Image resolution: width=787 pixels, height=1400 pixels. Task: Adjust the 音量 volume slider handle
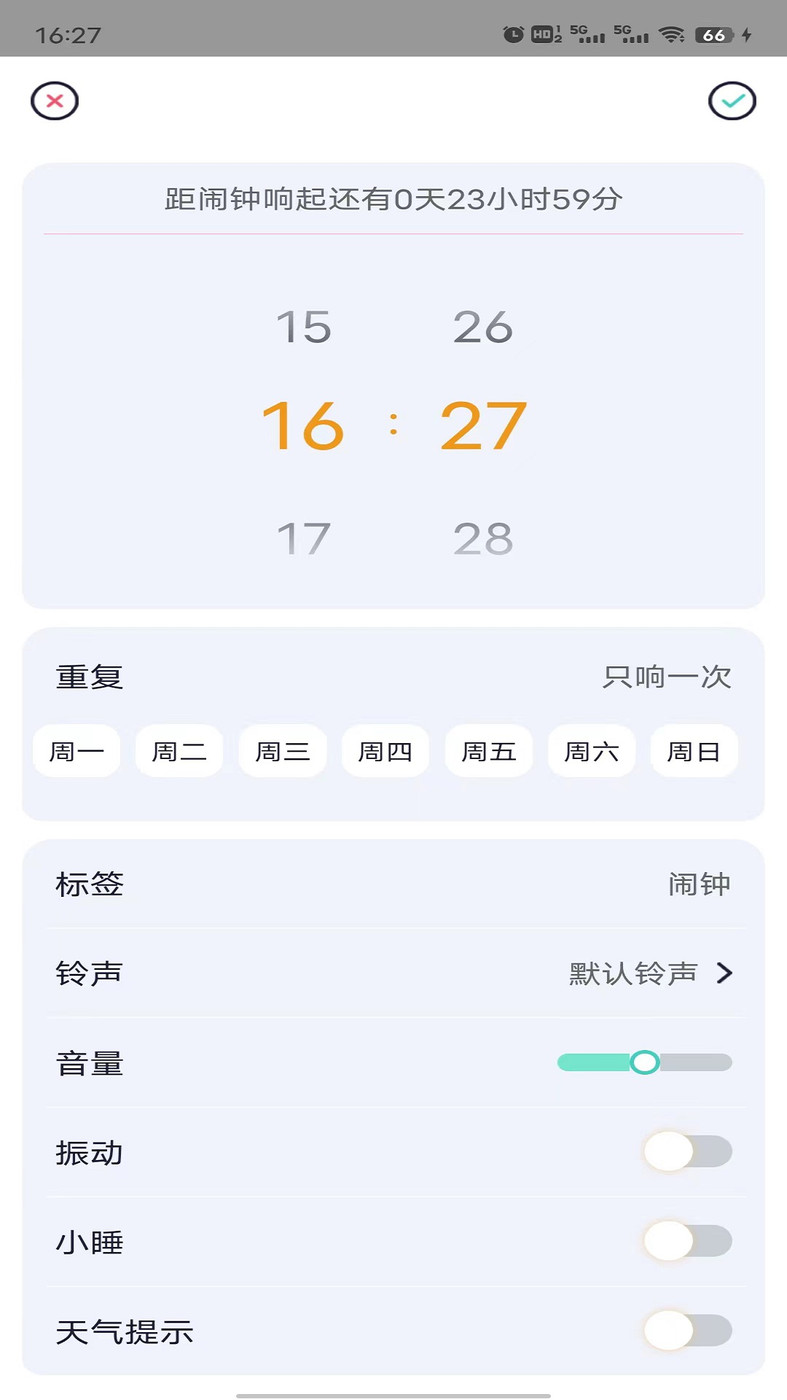click(645, 1062)
